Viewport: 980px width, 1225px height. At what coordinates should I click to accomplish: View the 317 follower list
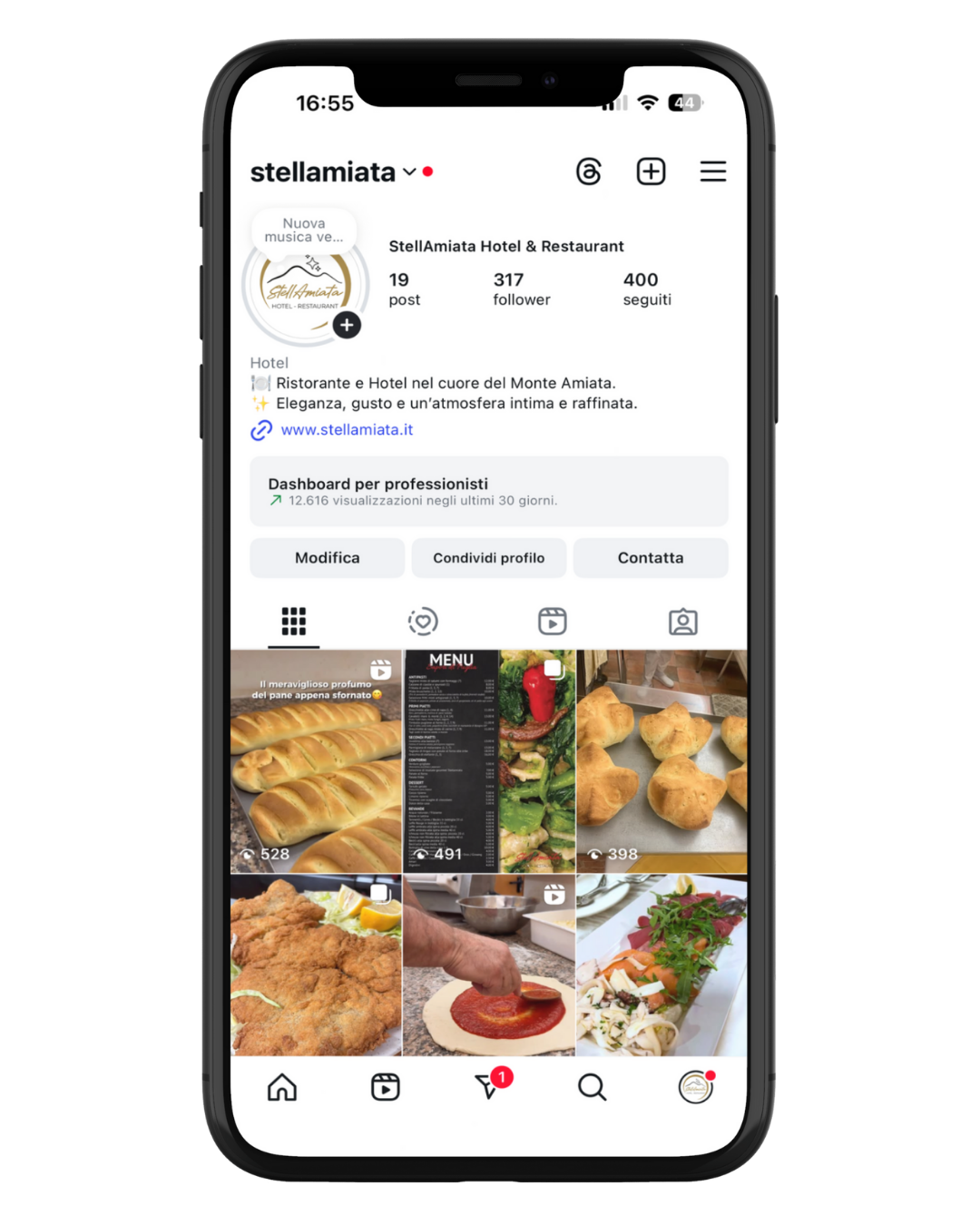[521, 289]
